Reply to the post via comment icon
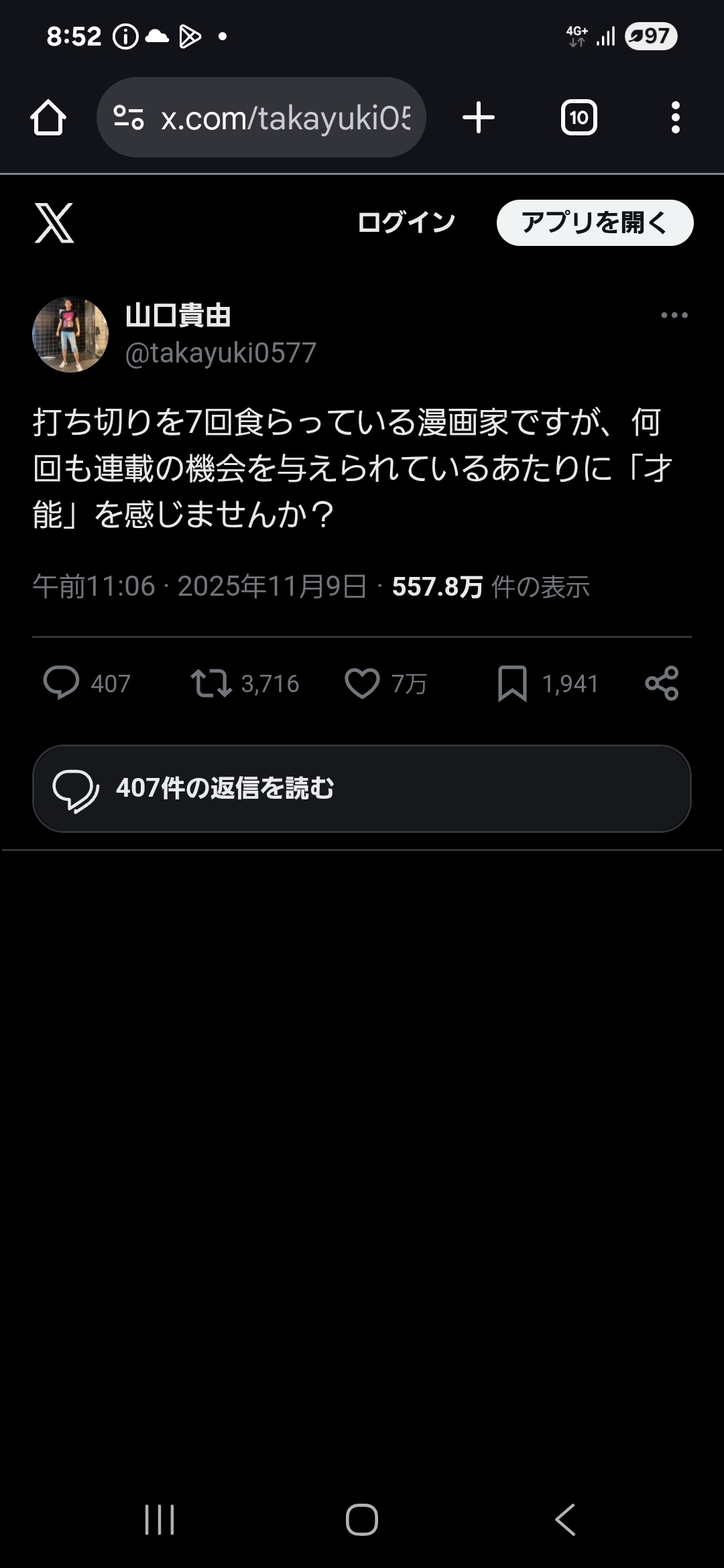The width and height of the screenshot is (724, 1568). click(x=62, y=683)
